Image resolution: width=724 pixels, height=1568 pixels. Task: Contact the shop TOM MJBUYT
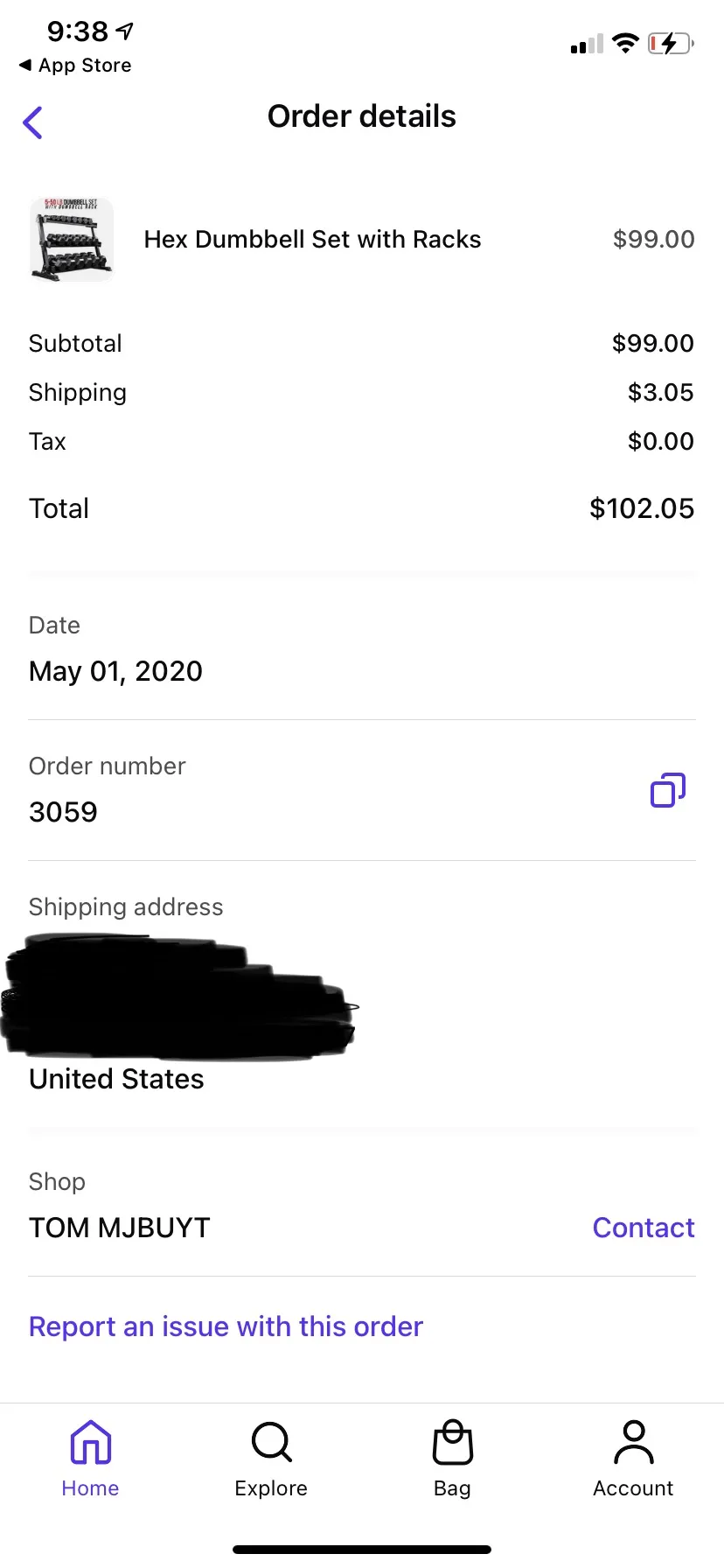pyautogui.click(x=644, y=1228)
